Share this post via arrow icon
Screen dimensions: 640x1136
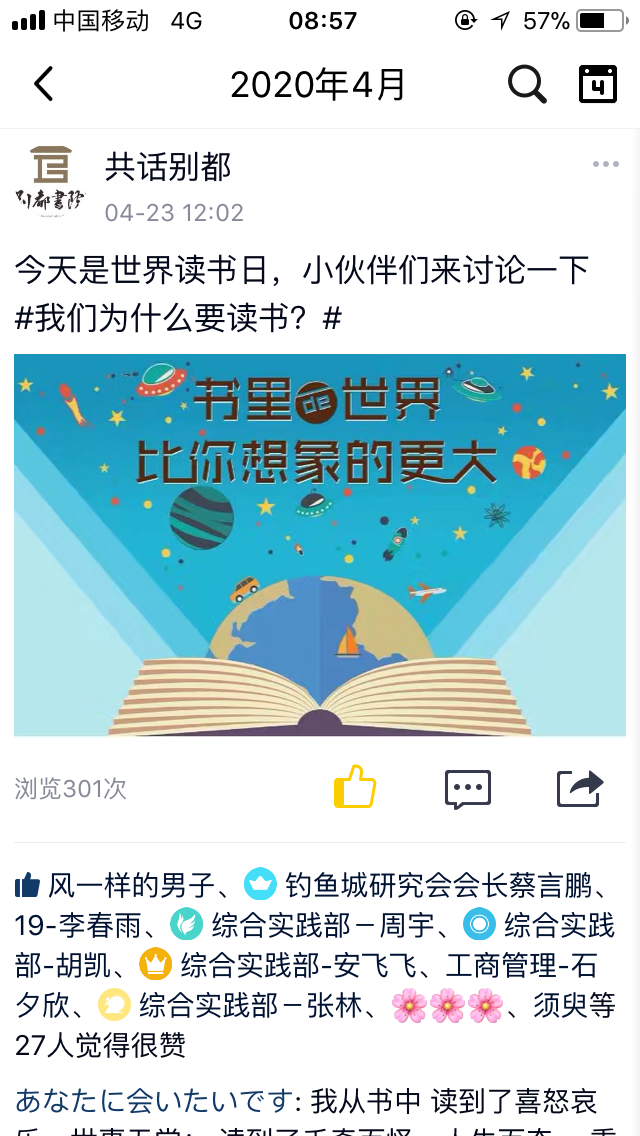click(580, 788)
